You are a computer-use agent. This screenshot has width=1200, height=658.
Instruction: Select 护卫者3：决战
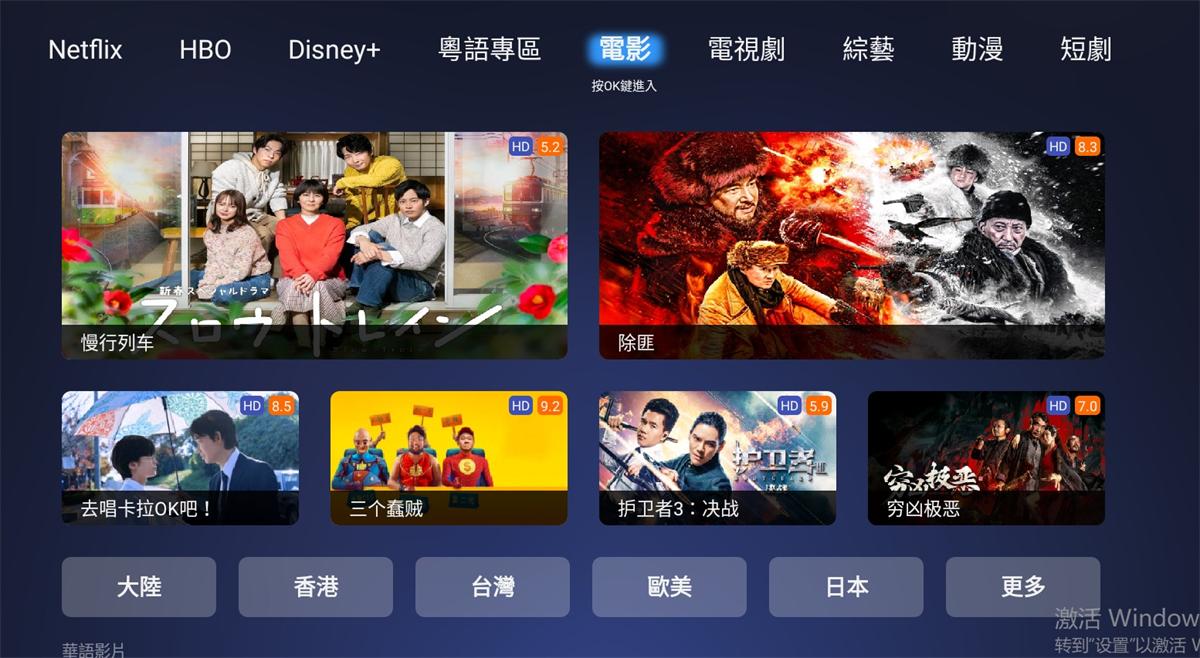[x=717, y=457]
